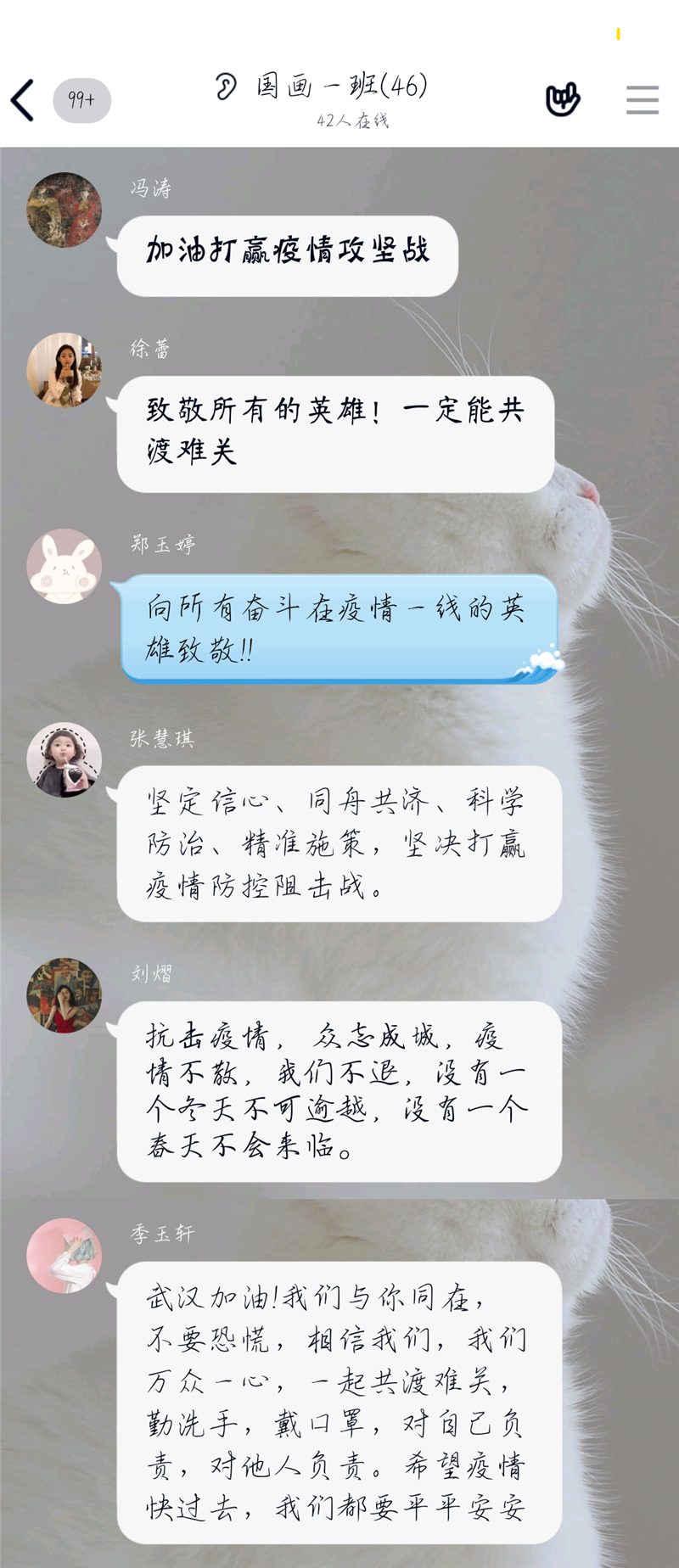
Task: Tap 郑玉婷's bunny avatar
Action: click(65, 566)
